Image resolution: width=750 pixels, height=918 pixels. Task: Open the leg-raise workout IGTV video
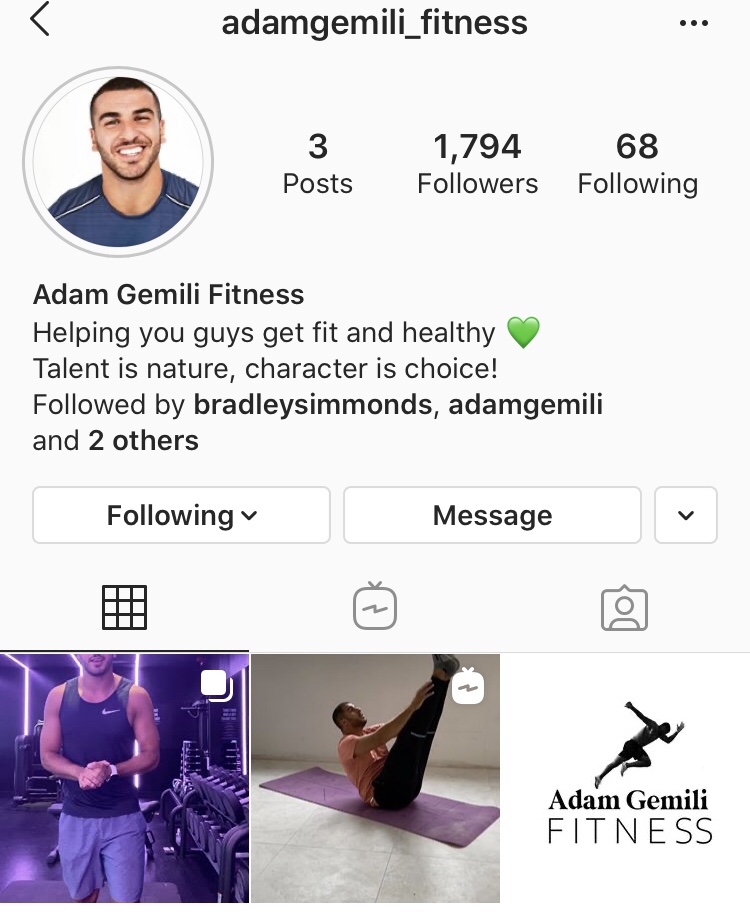click(375, 778)
